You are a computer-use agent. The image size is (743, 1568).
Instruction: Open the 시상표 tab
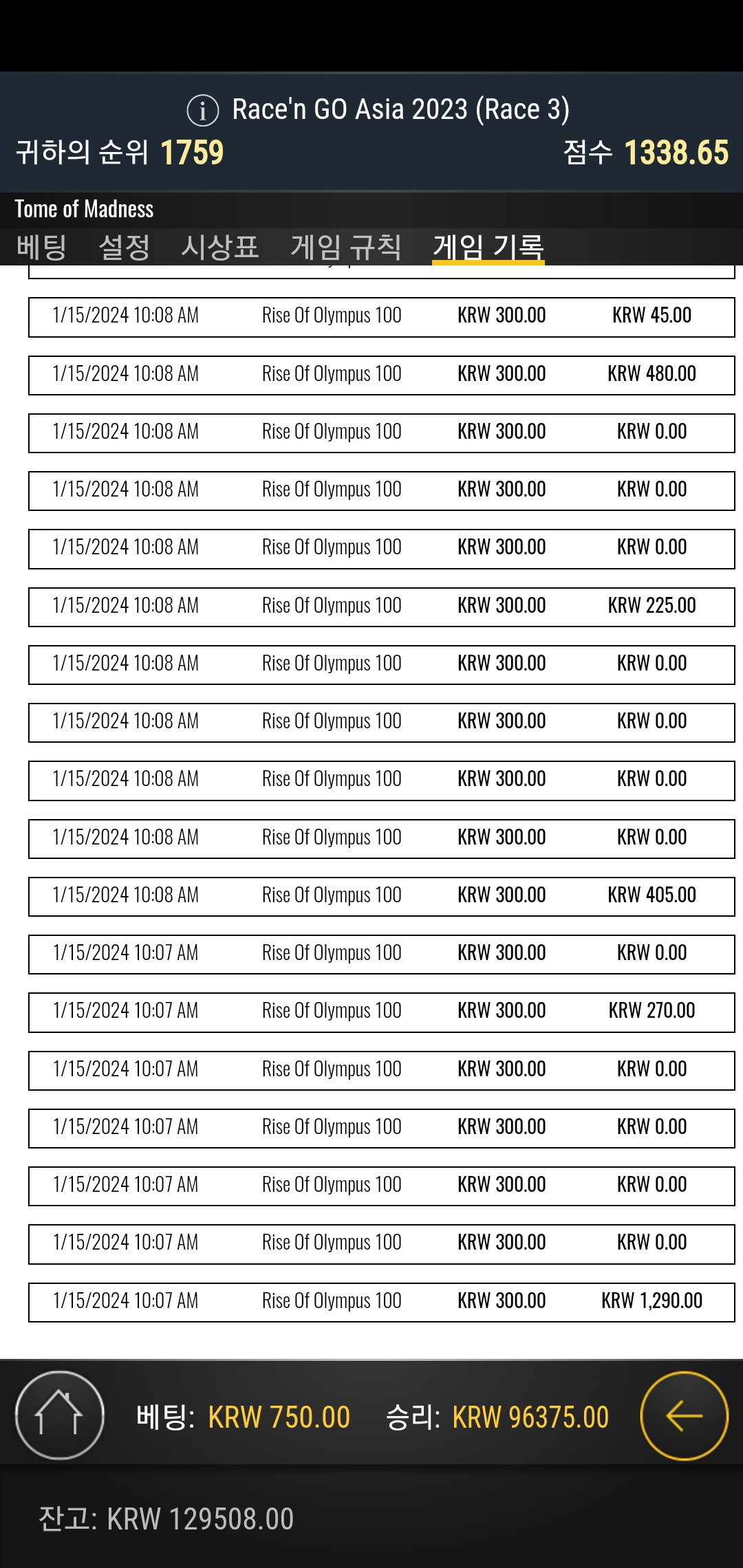click(220, 247)
